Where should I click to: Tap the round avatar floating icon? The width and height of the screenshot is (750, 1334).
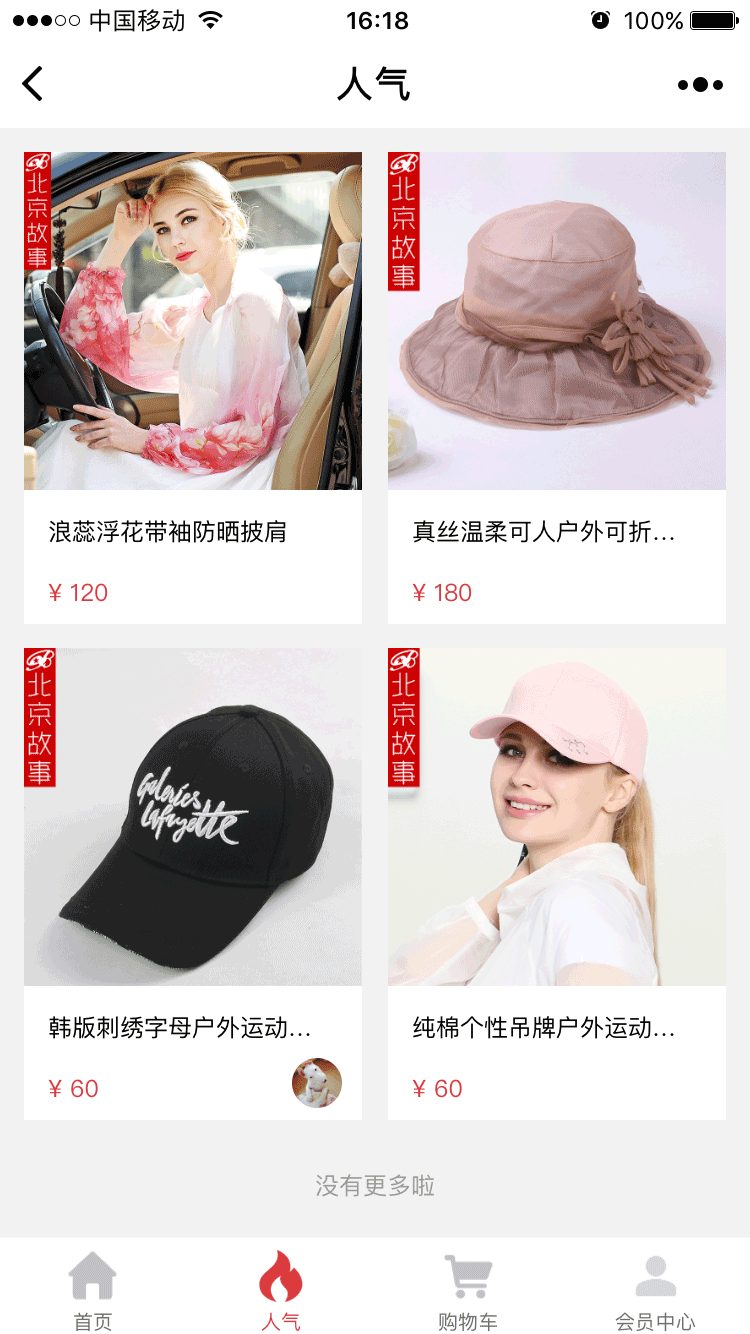(x=317, y=1083)
